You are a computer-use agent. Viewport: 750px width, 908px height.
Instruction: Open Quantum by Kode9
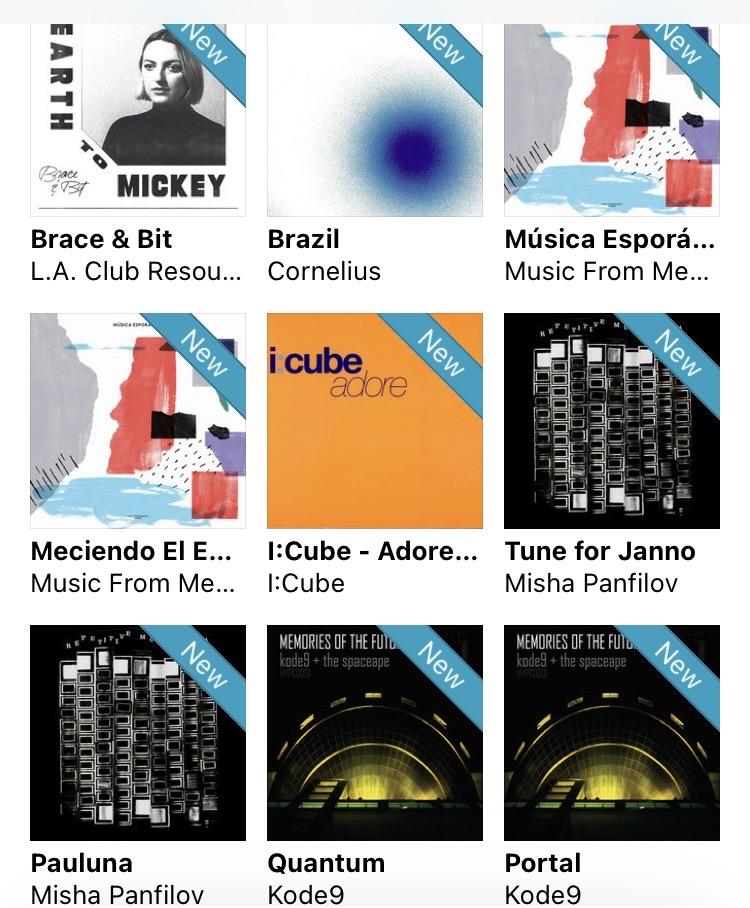pyautogui.click(x=375, y=733)
